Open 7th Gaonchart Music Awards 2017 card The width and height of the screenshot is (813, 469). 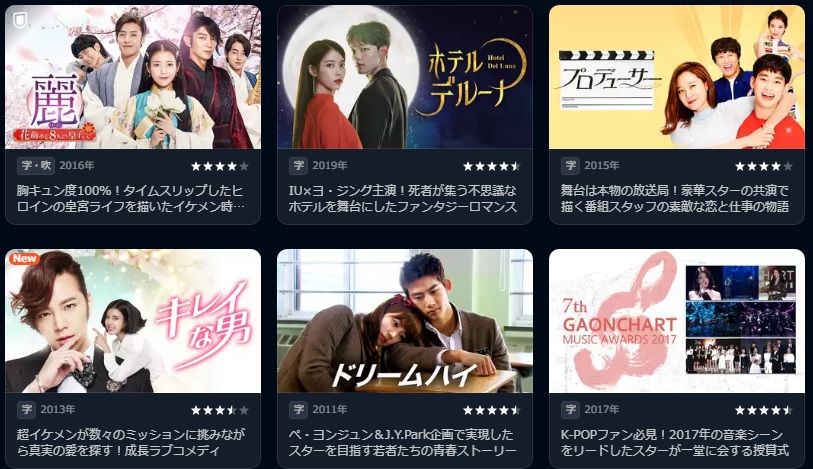(x=677, y=321)
